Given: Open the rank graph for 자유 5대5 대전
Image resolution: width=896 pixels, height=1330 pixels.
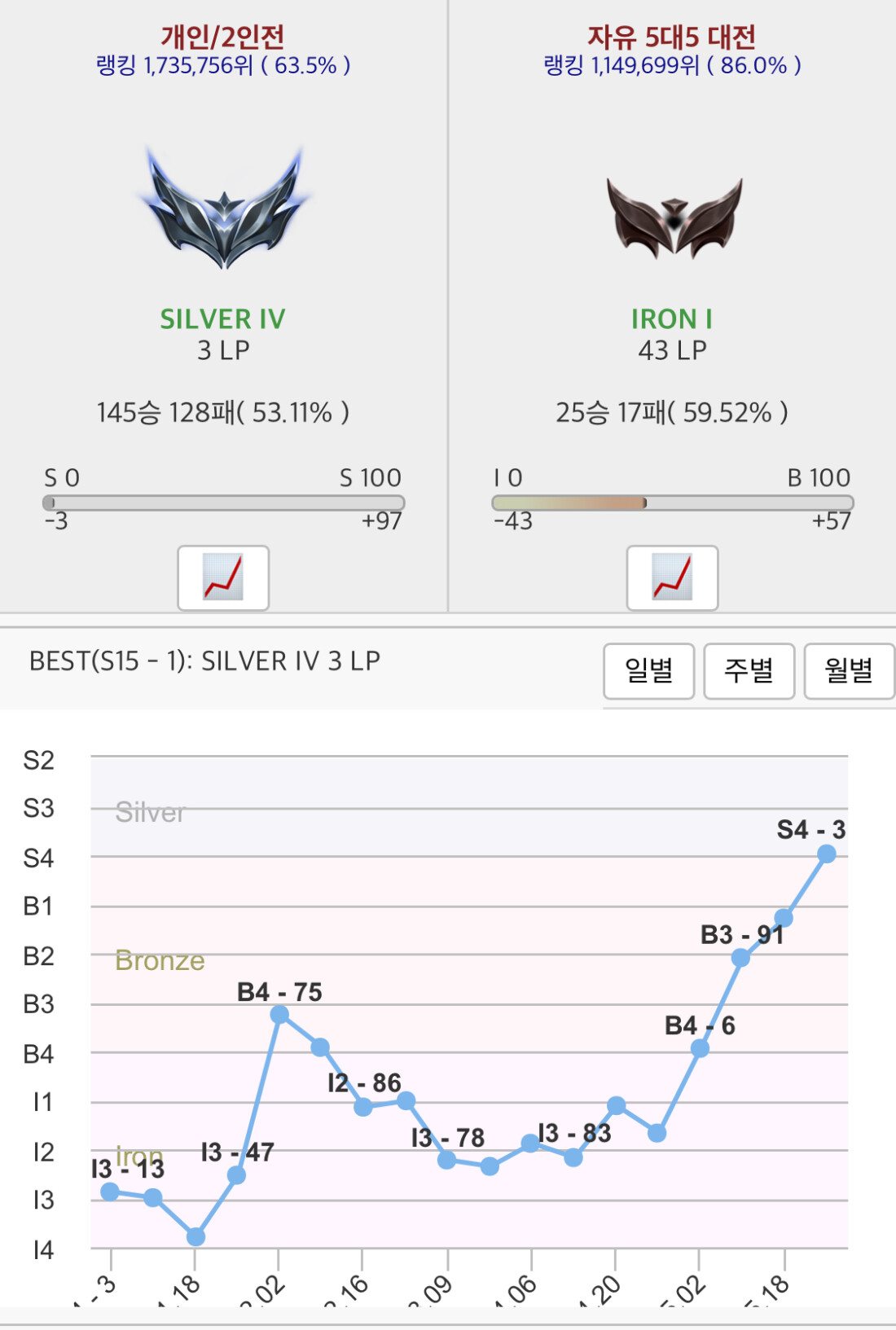Looking at the screenshot, I should coord(672,577).
